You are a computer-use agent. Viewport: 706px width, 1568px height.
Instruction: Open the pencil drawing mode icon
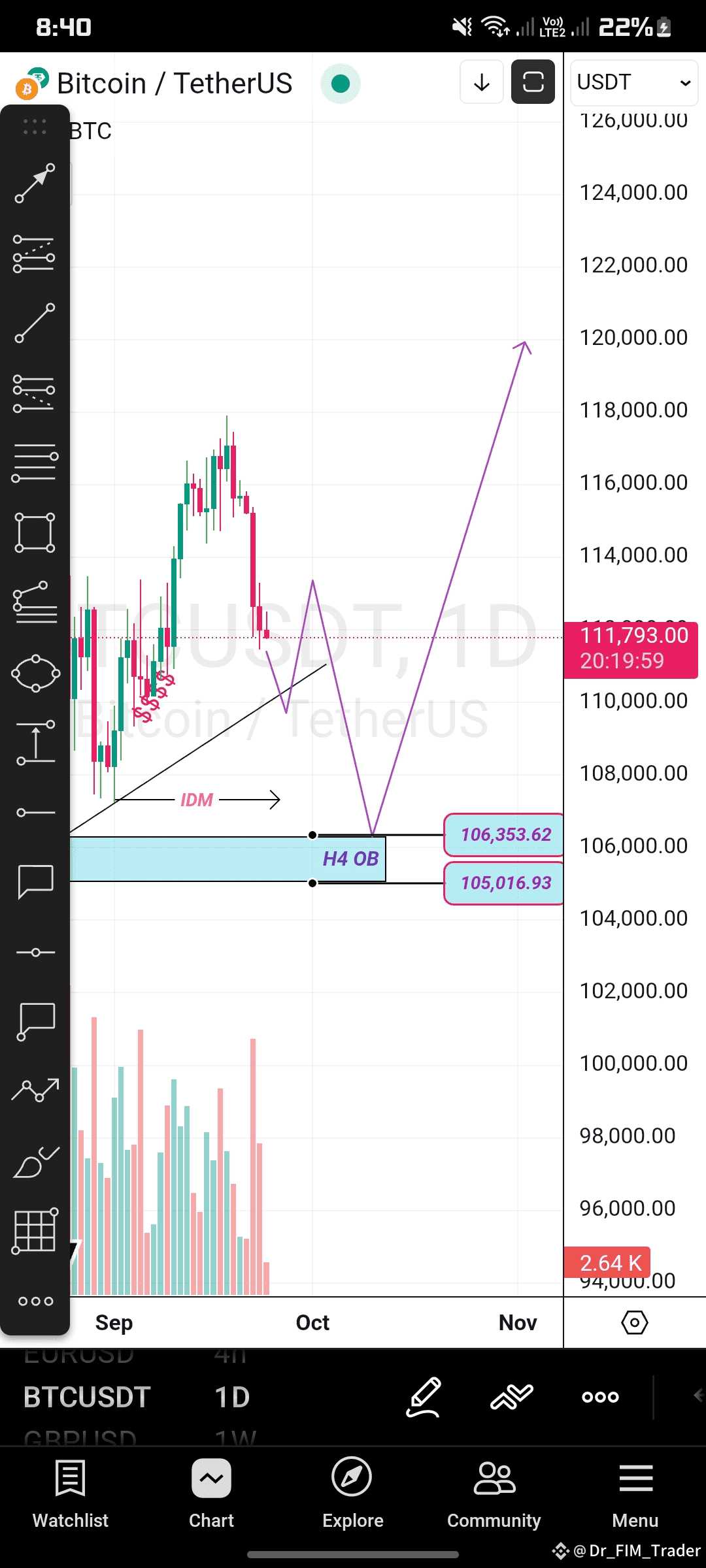pos(424,1397)
